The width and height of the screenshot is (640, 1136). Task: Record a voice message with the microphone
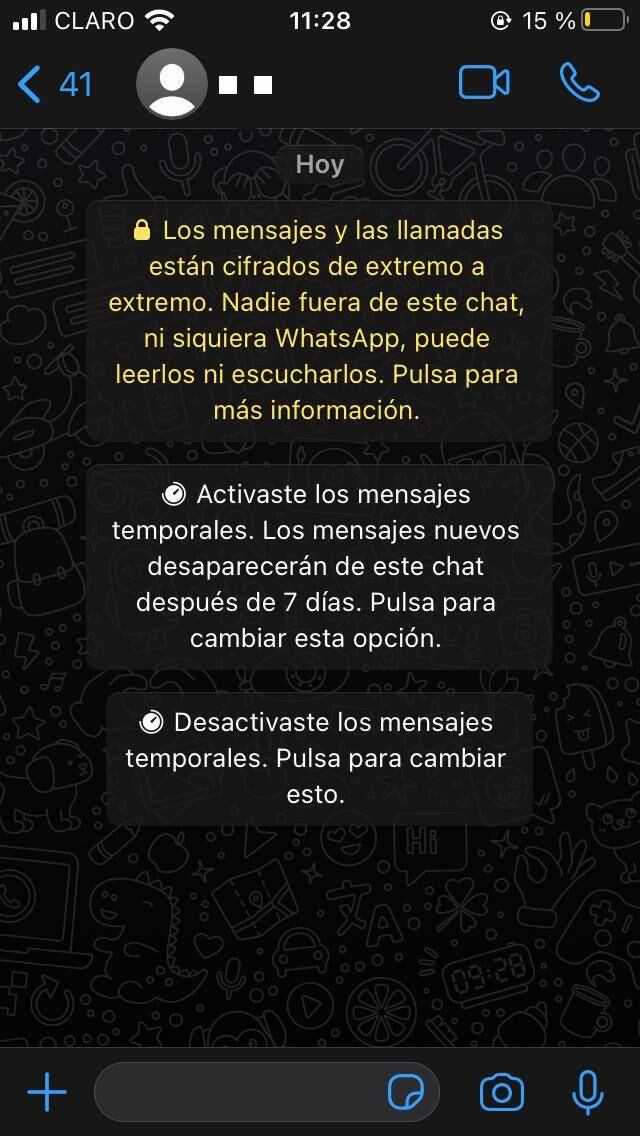tap(588, 1092)
